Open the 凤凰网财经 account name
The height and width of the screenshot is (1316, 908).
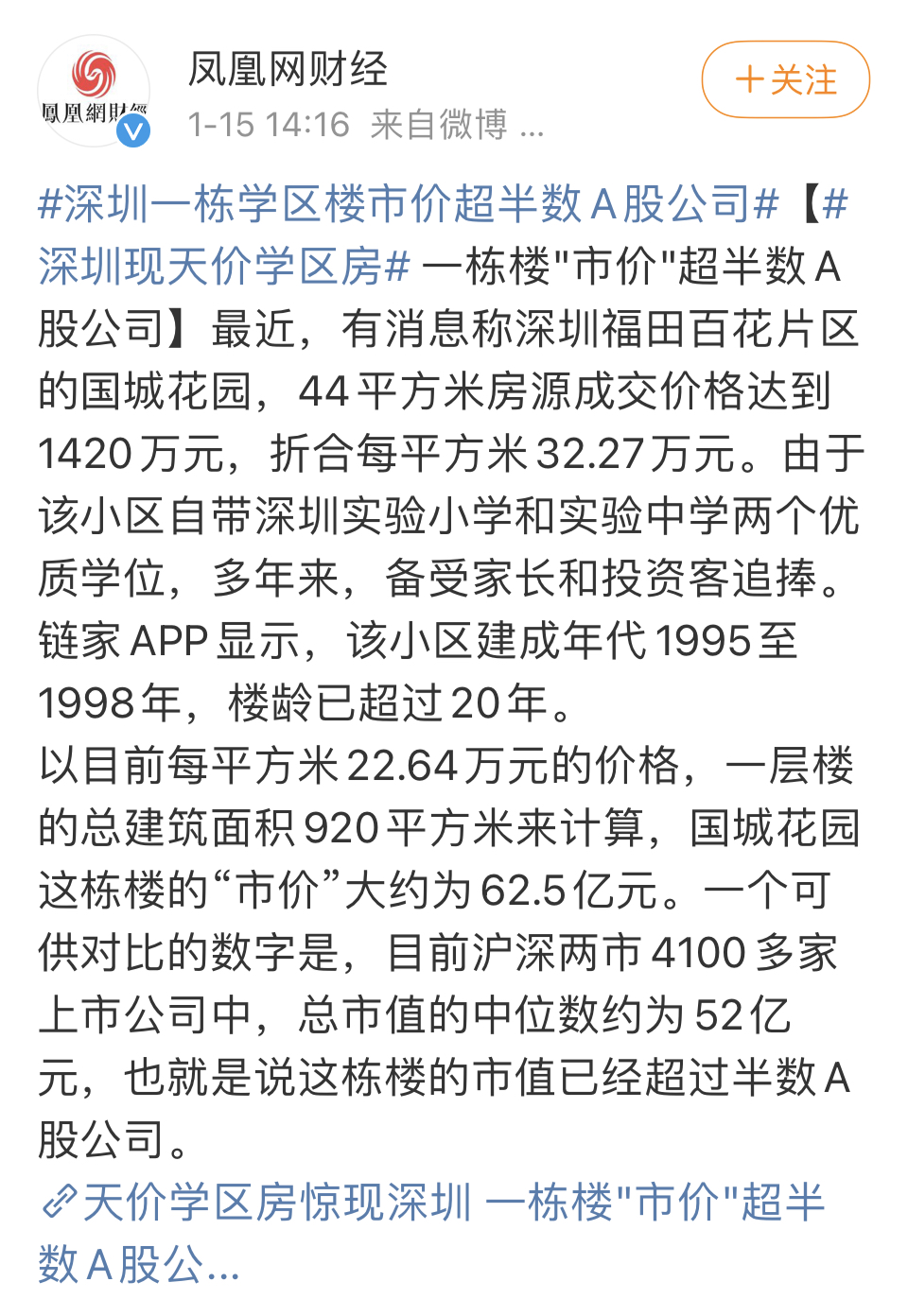(288, 69)
